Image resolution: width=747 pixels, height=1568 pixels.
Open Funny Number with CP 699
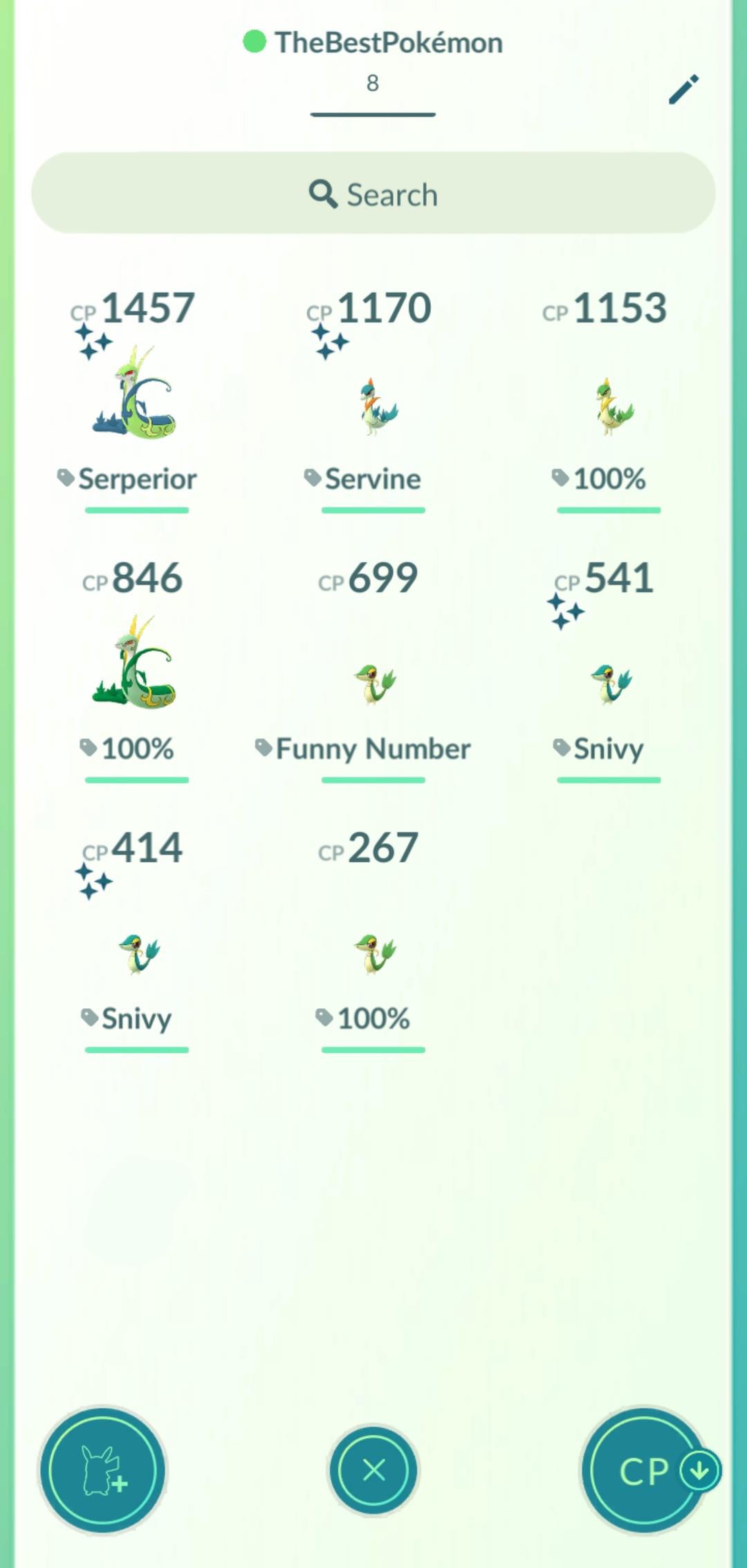(373, 682)
